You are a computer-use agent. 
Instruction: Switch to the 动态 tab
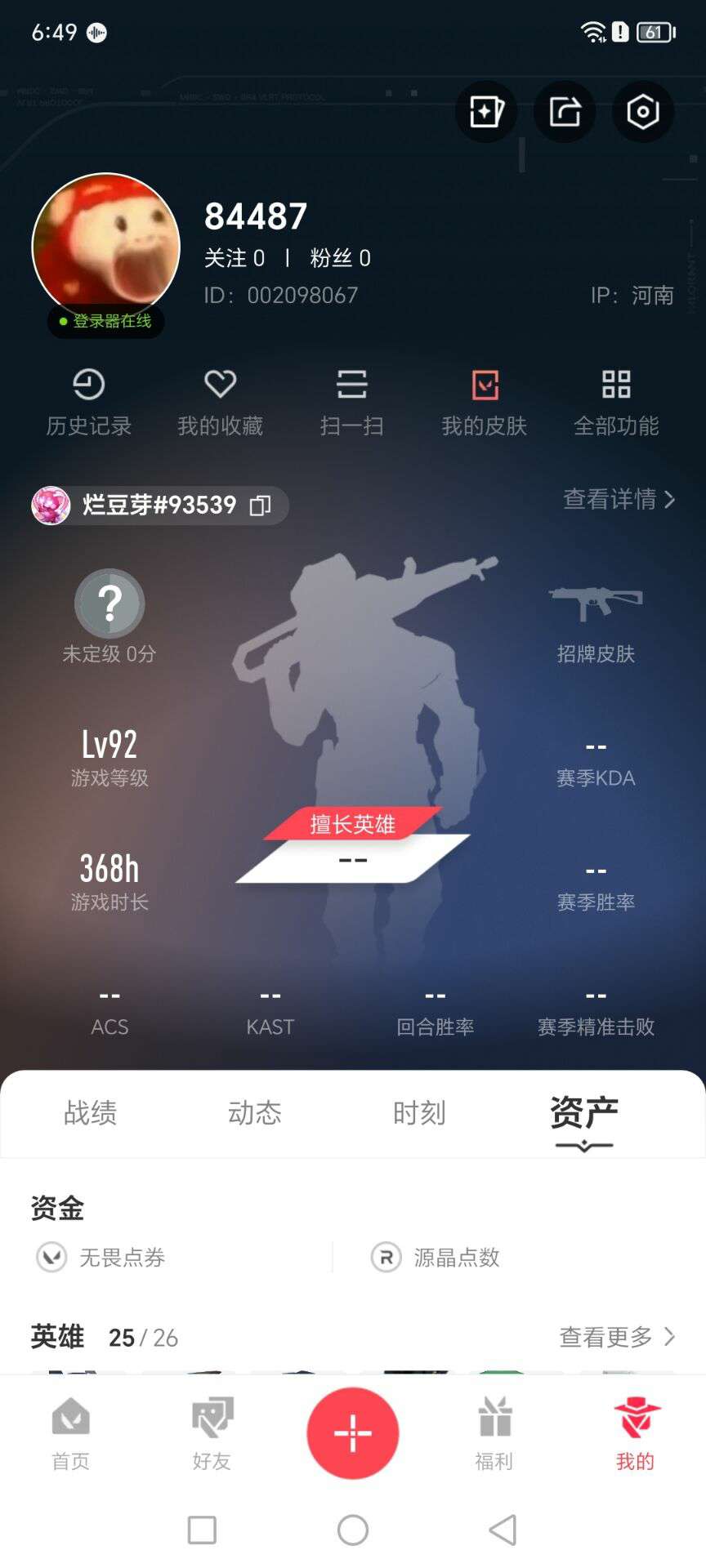[254, 1113]
